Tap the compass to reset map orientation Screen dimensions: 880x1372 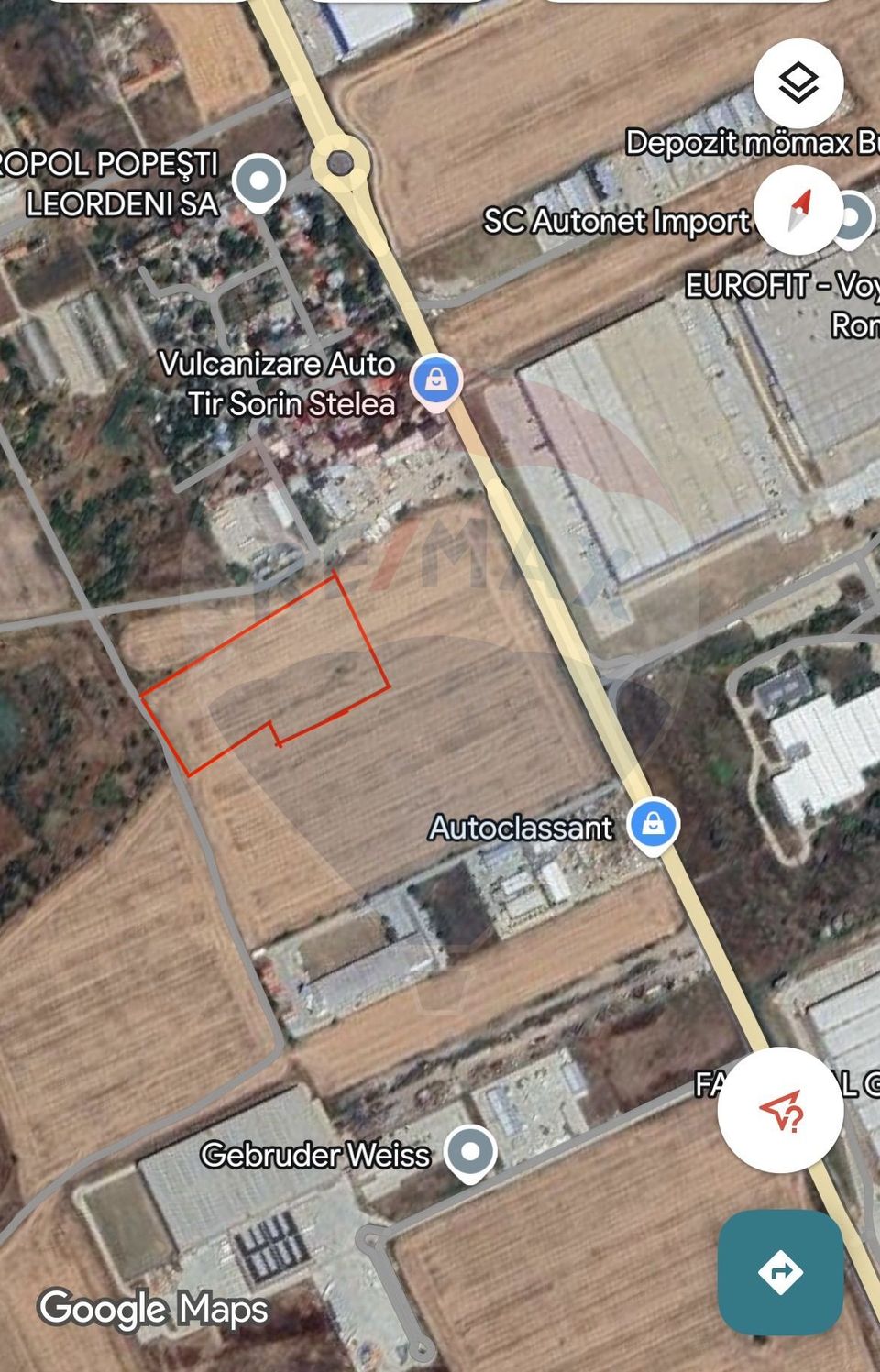point(797,210)
